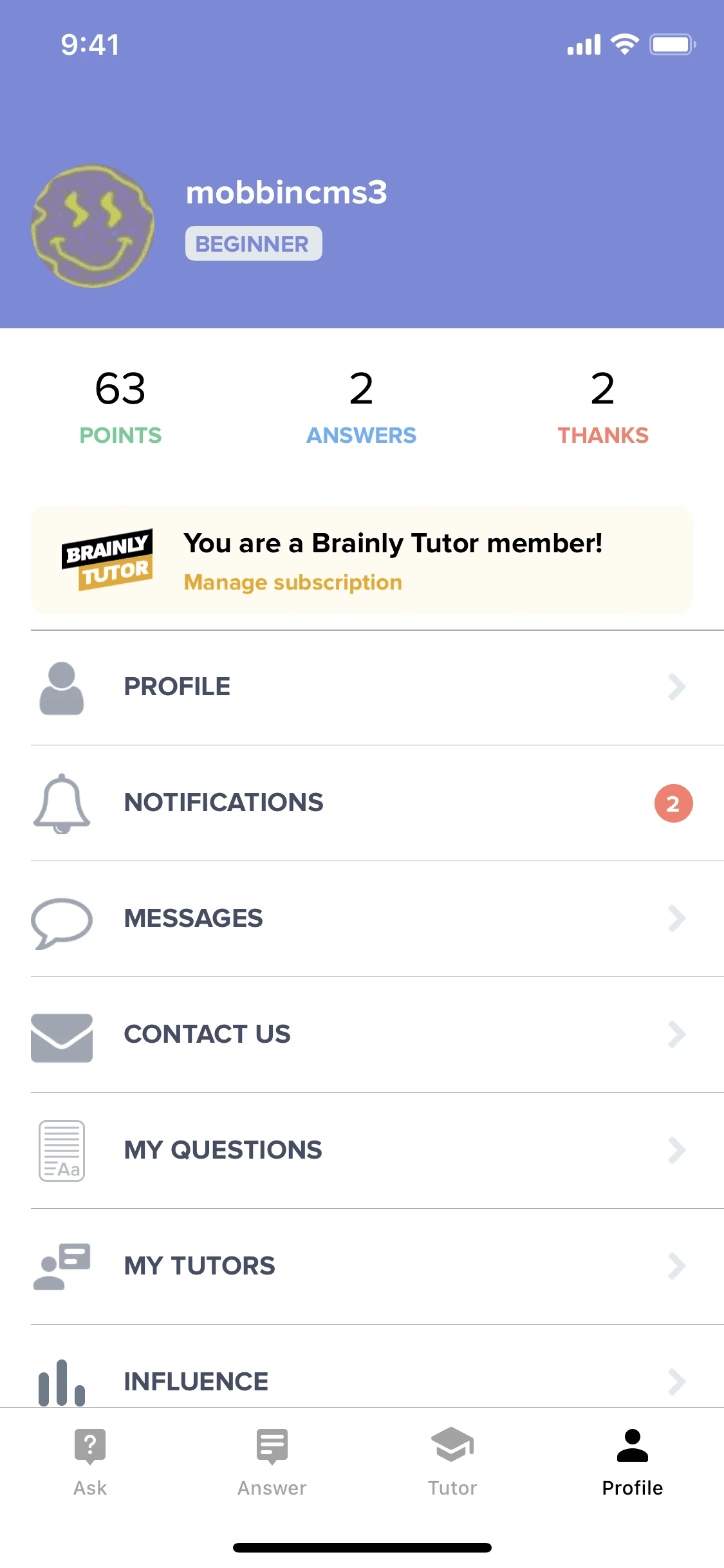Open MY QUESTIONS

360,1150
